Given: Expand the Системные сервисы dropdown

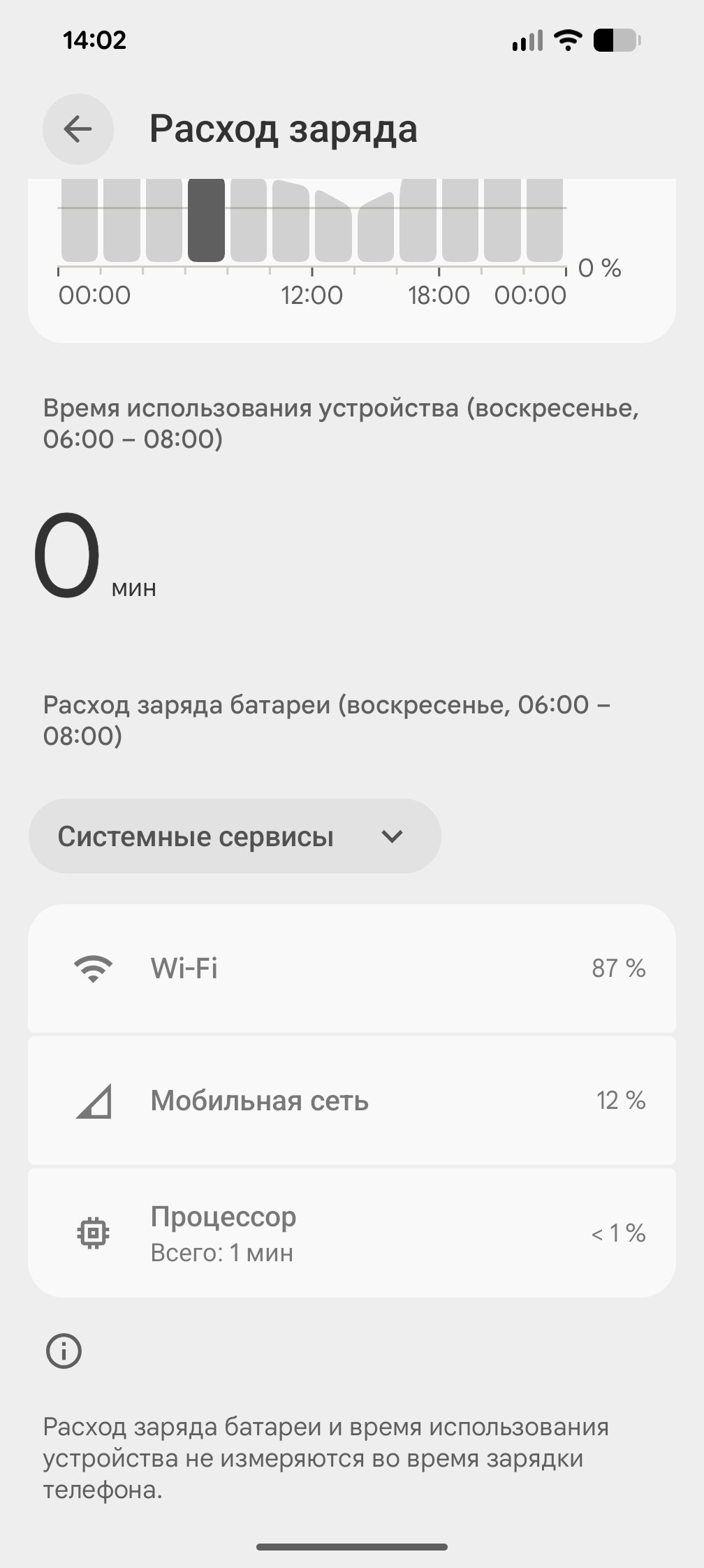Looking at the screenshot, I should tap(234, 836).
